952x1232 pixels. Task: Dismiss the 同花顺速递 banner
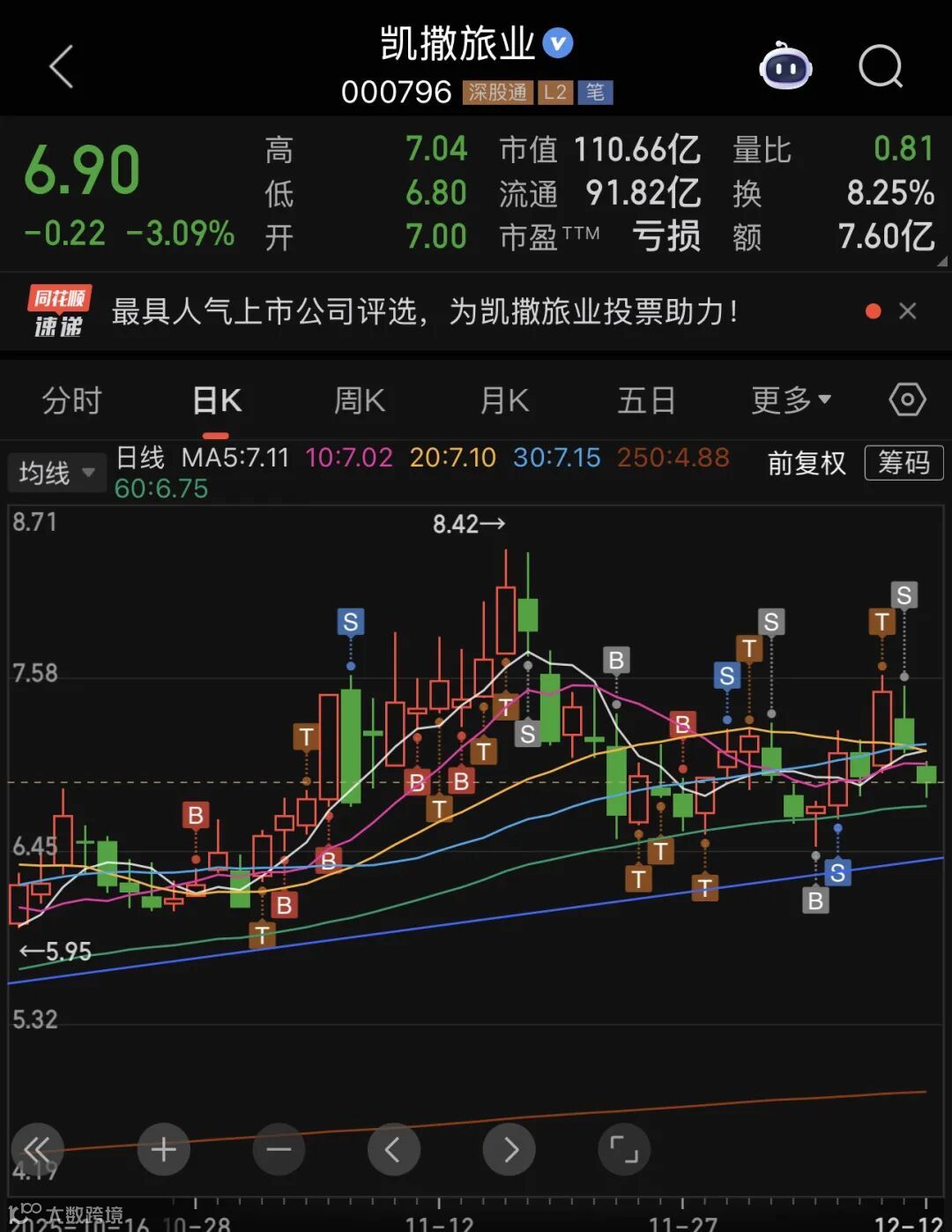(x=908, y=311)
